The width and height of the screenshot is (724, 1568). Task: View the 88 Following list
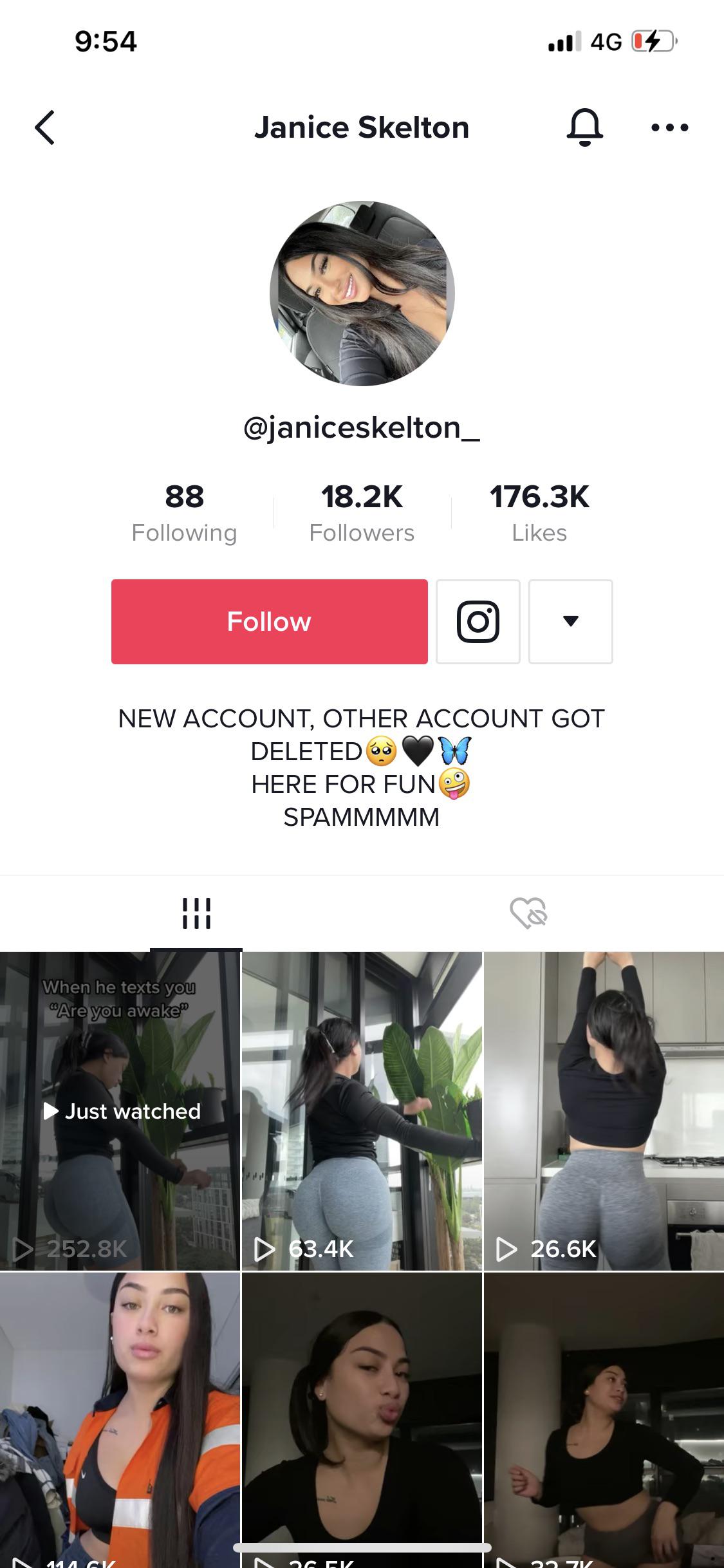click(x=184, y=513)
